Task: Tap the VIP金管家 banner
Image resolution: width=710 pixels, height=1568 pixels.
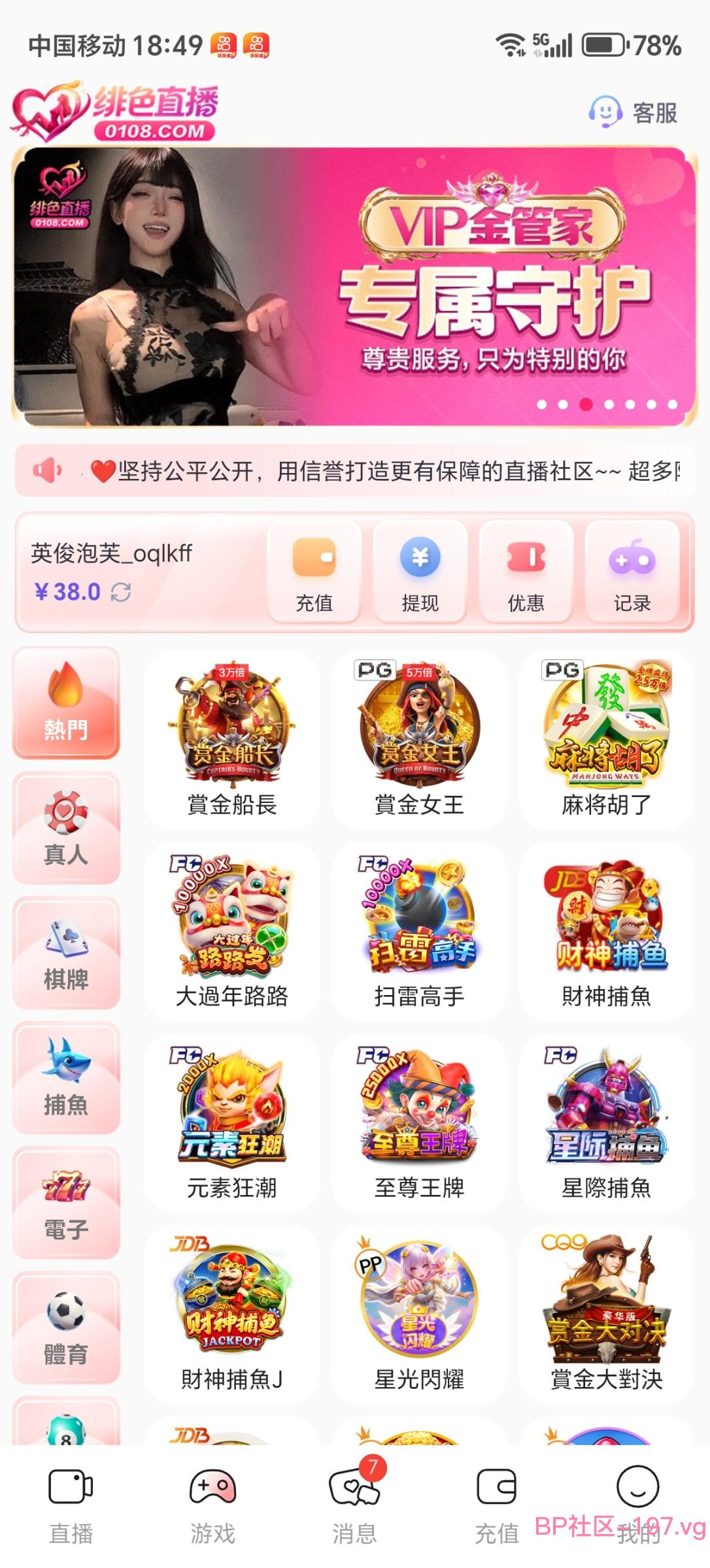Action: click(x=354, y=287)
